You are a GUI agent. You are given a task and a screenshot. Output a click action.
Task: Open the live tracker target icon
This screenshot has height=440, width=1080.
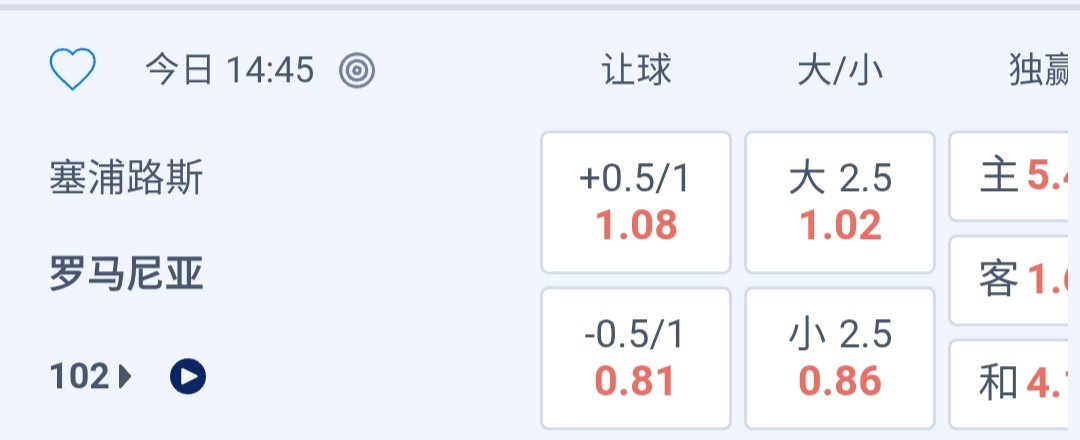click(357, 70)
